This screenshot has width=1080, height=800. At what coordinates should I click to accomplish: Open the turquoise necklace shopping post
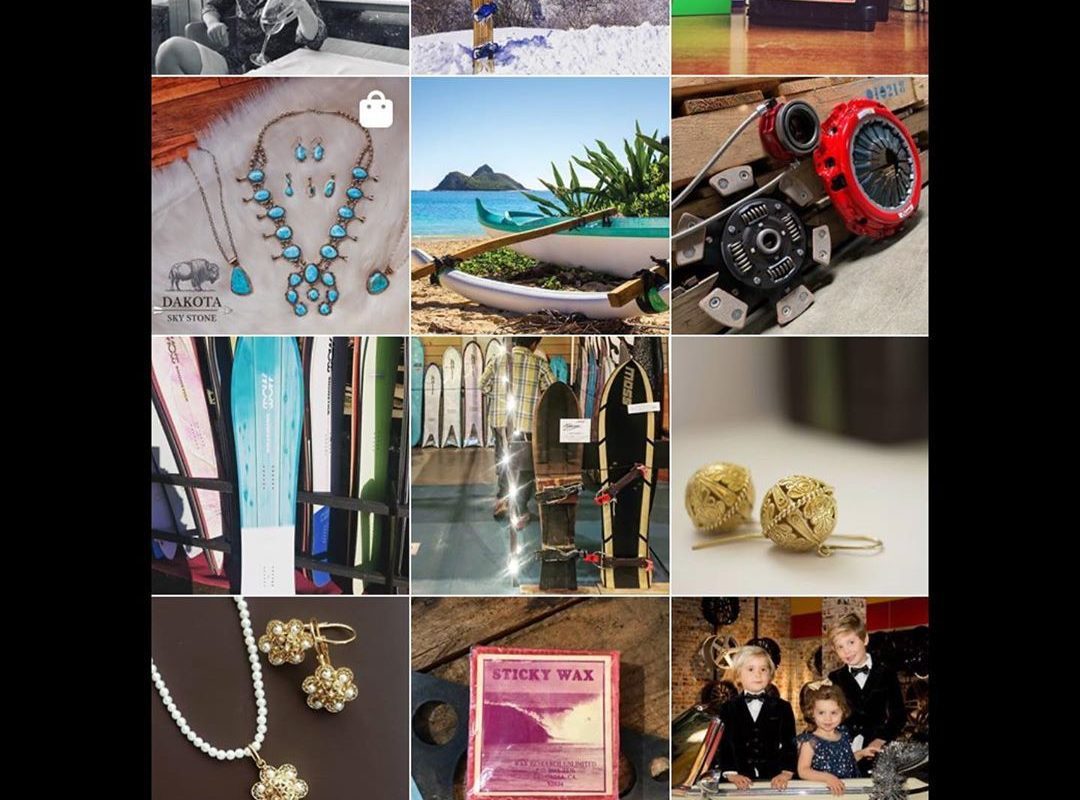(280, 205)
